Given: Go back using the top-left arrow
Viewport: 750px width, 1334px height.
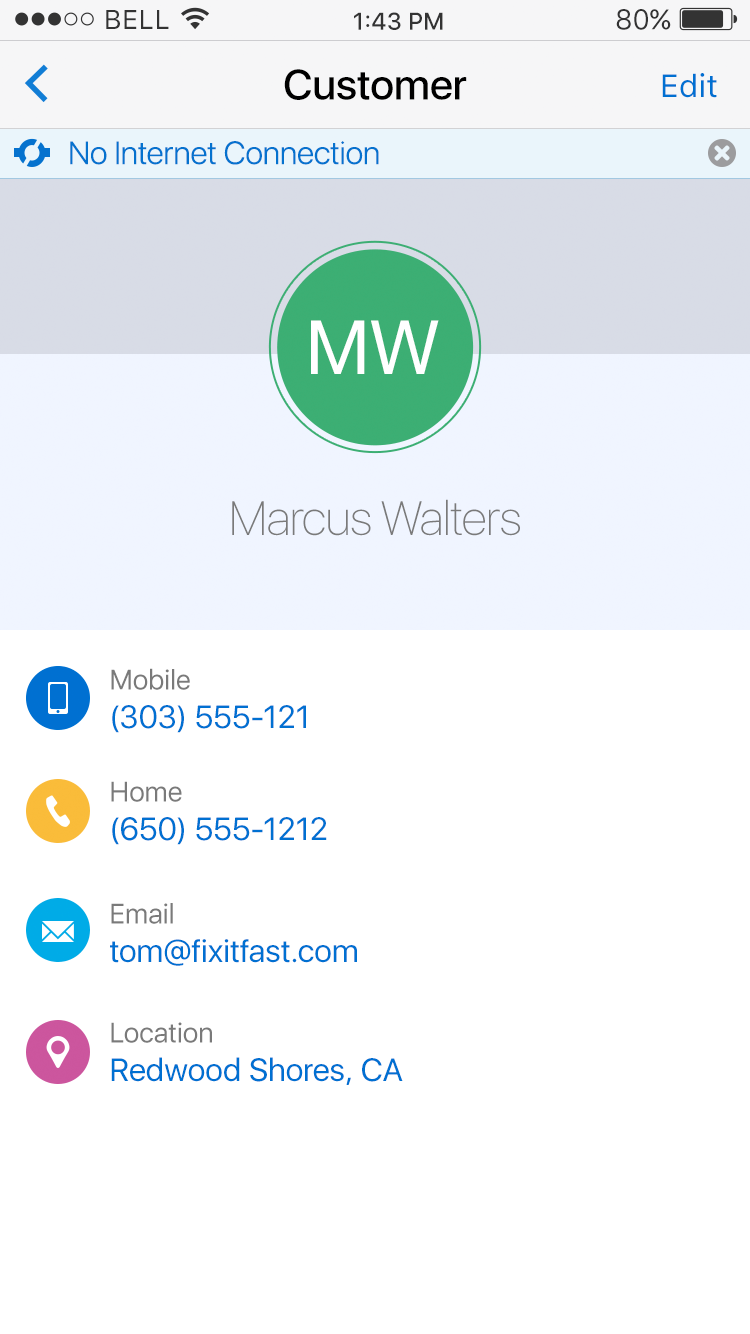Looking at the screenshot, I should tap(37, 85).
